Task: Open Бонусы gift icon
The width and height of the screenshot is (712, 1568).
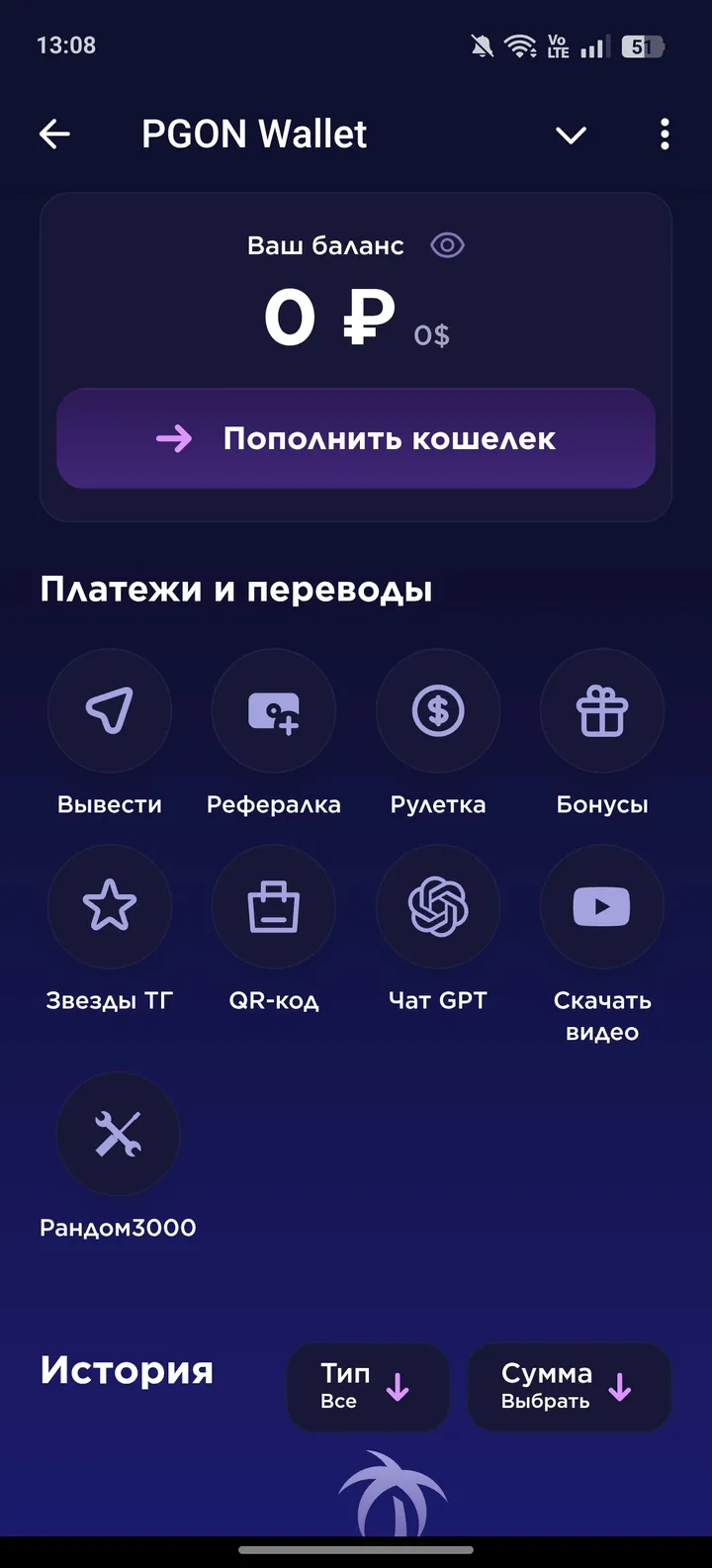Action: 602,710
